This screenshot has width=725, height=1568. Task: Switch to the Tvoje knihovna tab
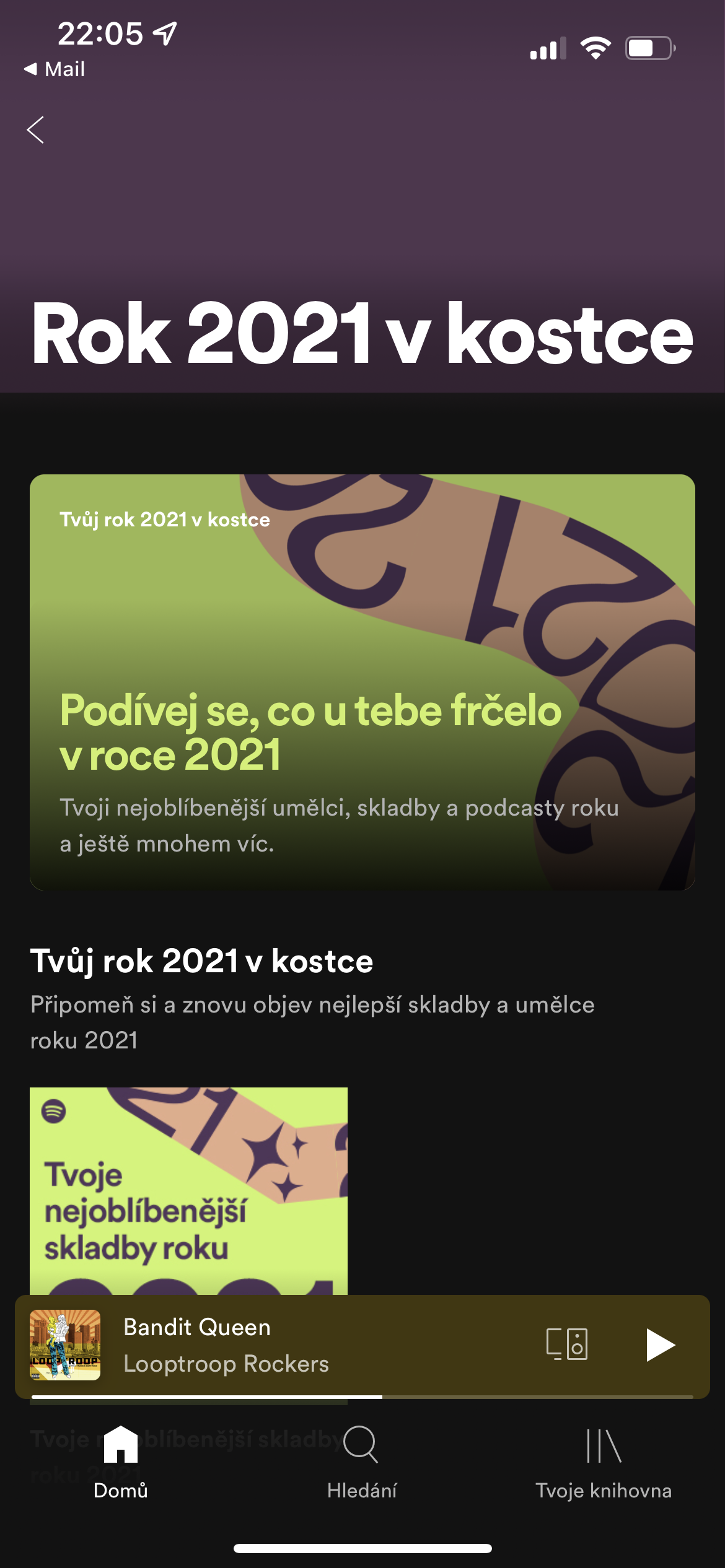[604, 1463]
